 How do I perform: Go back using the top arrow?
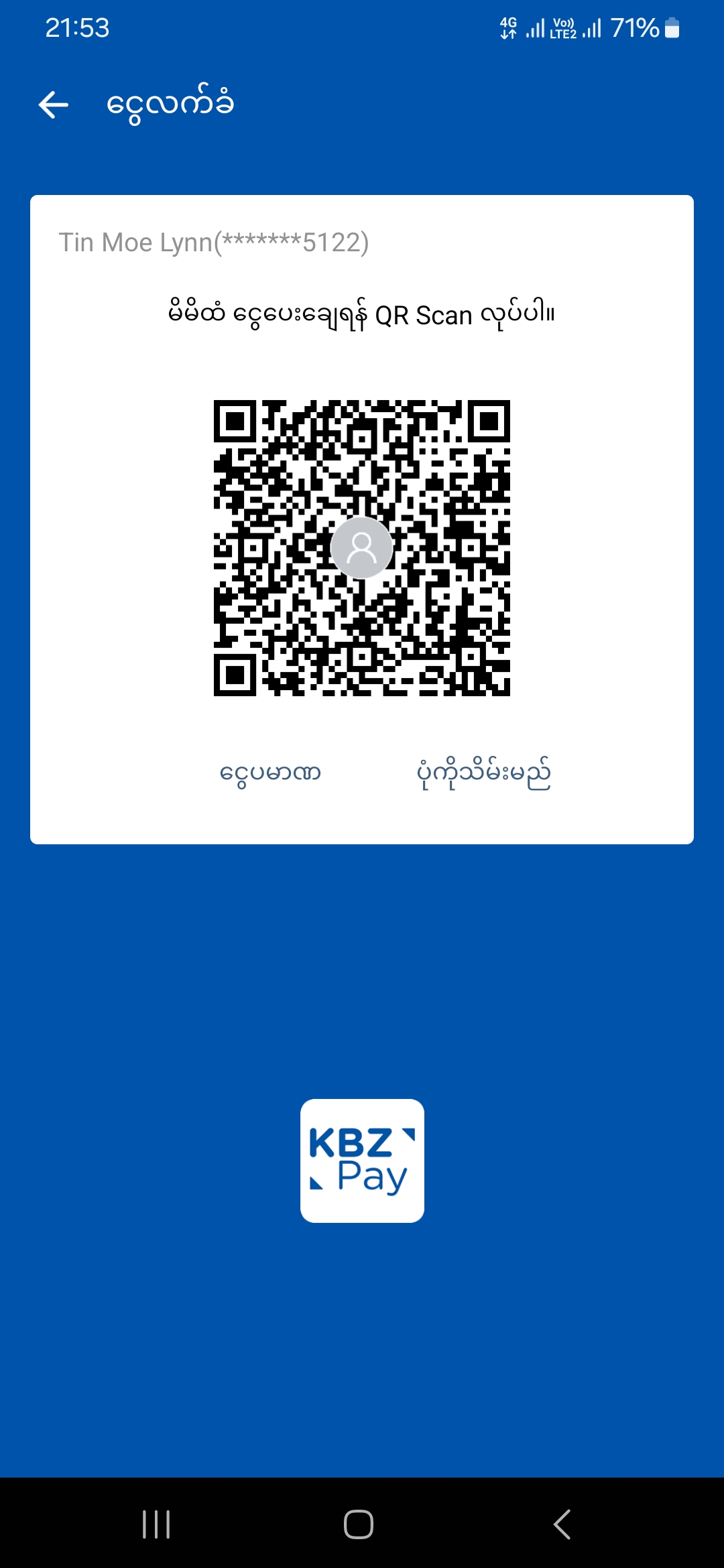[x=54, y=105]
